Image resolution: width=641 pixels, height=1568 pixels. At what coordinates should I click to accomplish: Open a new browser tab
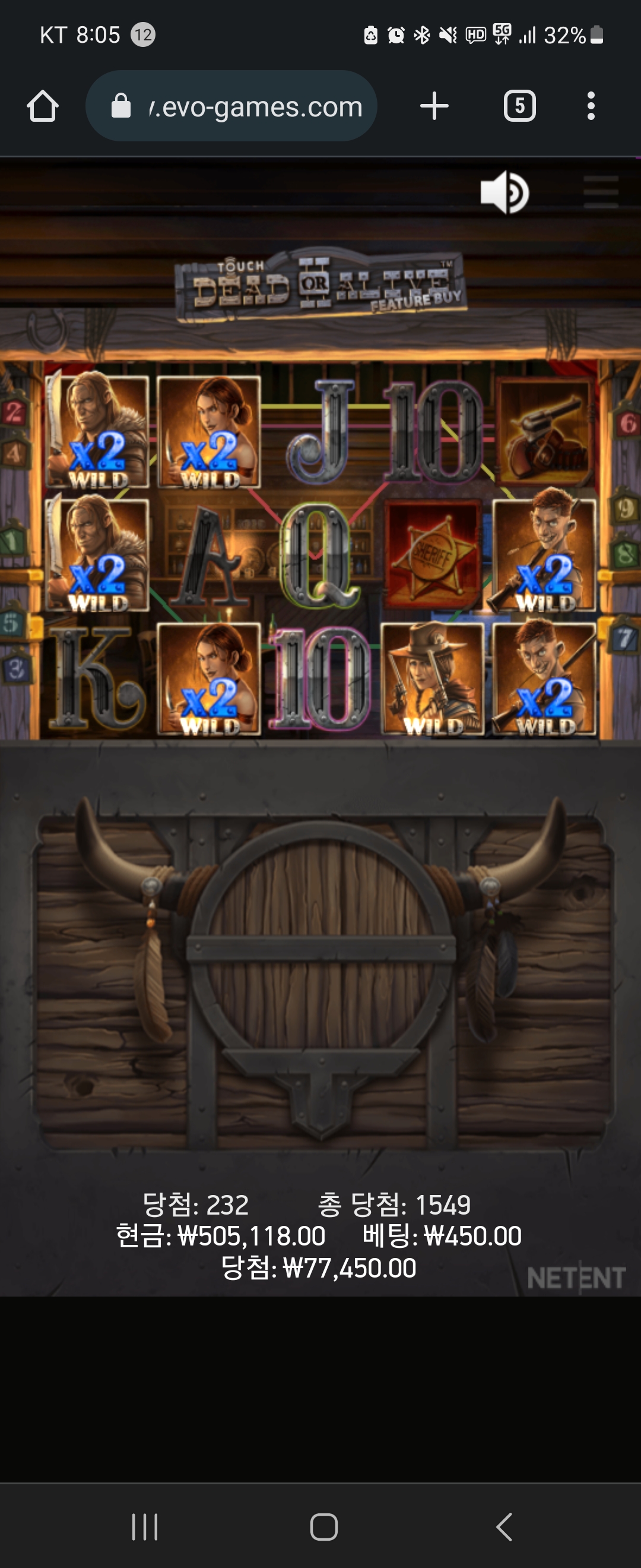434,106
